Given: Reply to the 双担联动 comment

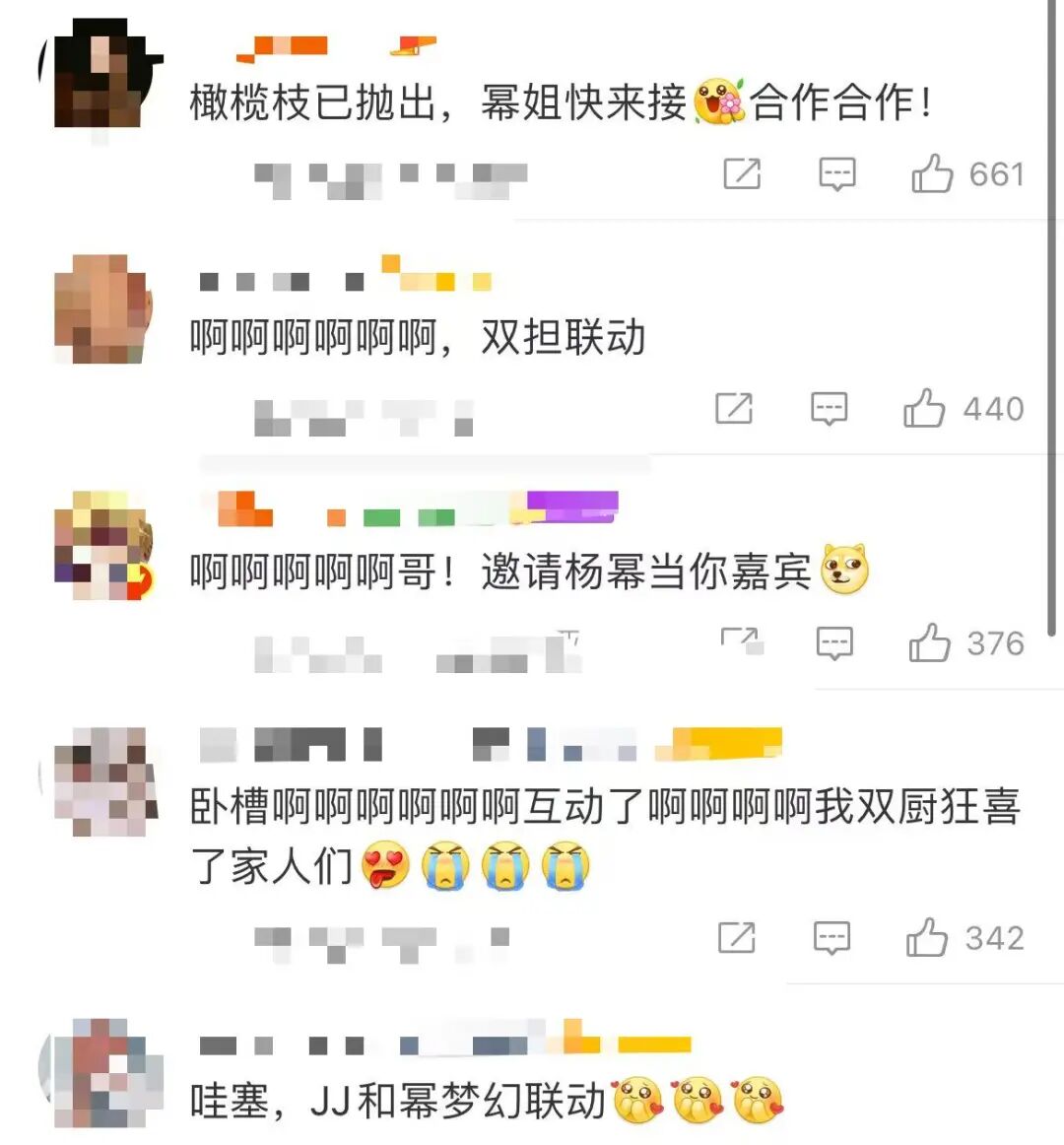Looking at the screenshot, I should point(829,408).
